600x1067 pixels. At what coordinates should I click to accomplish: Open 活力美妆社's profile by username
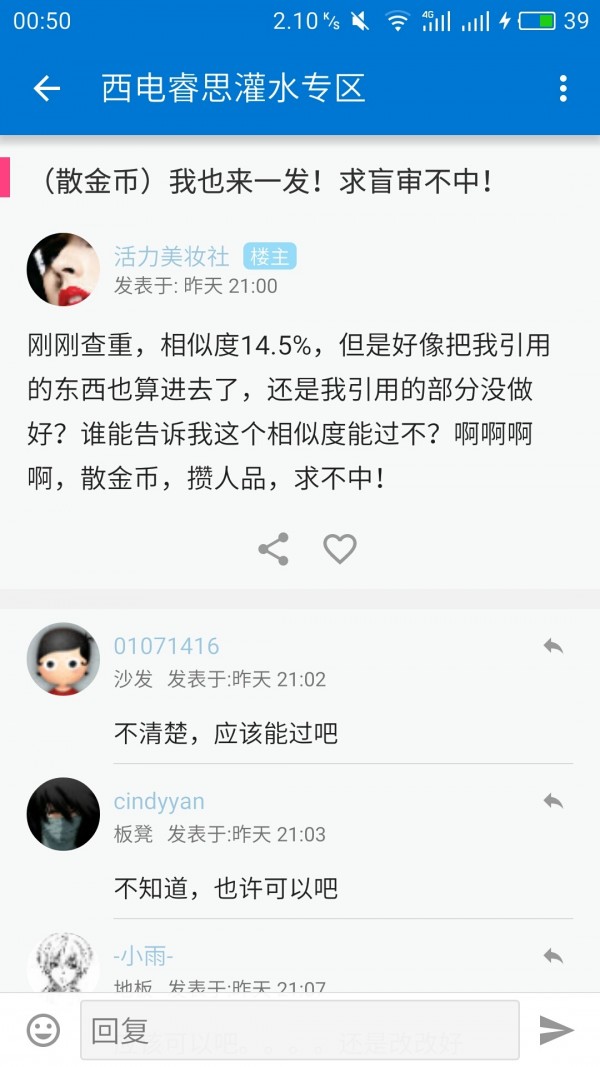[171, 256]
